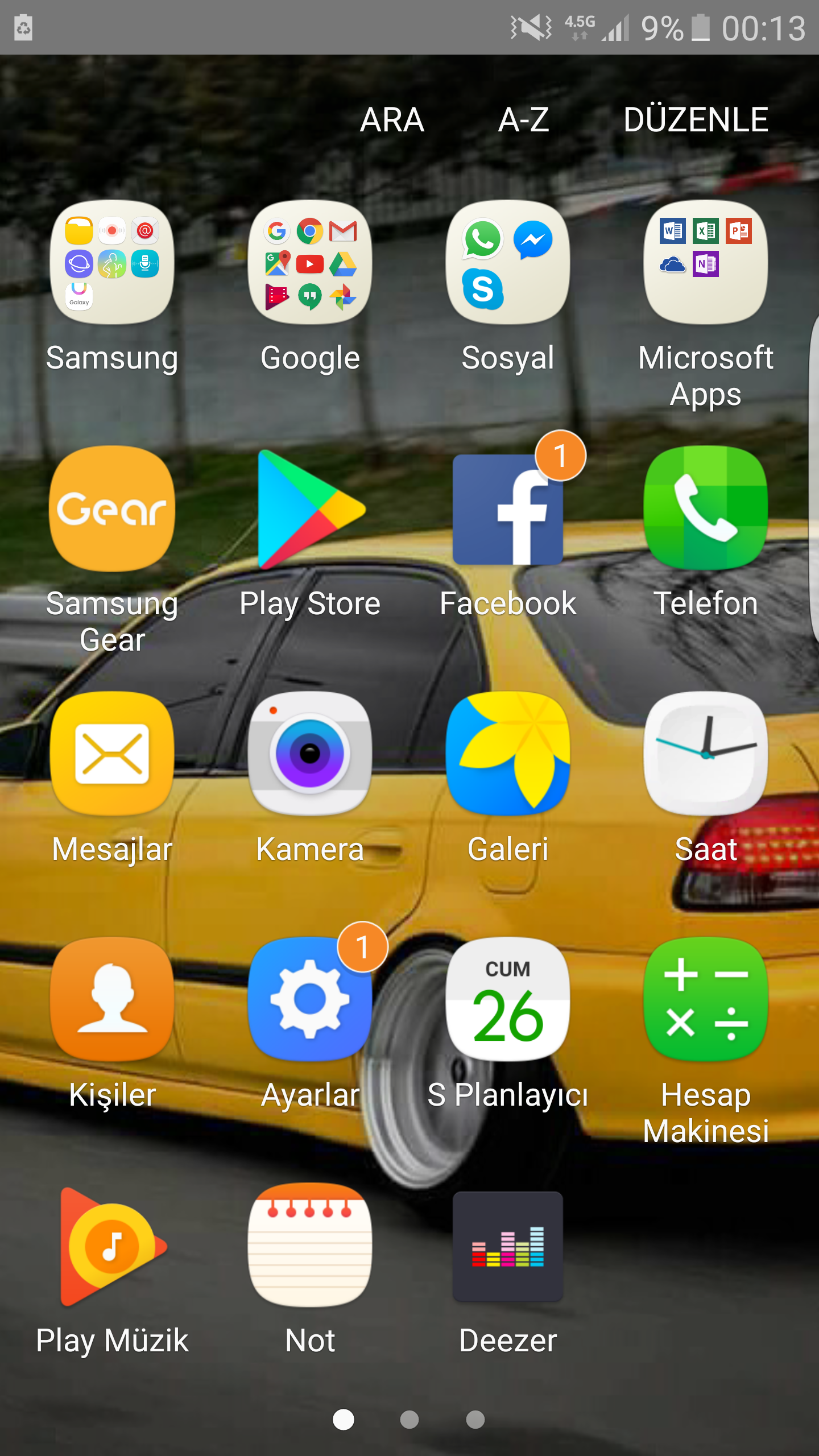Open Play Store

(x=310, y=509)
